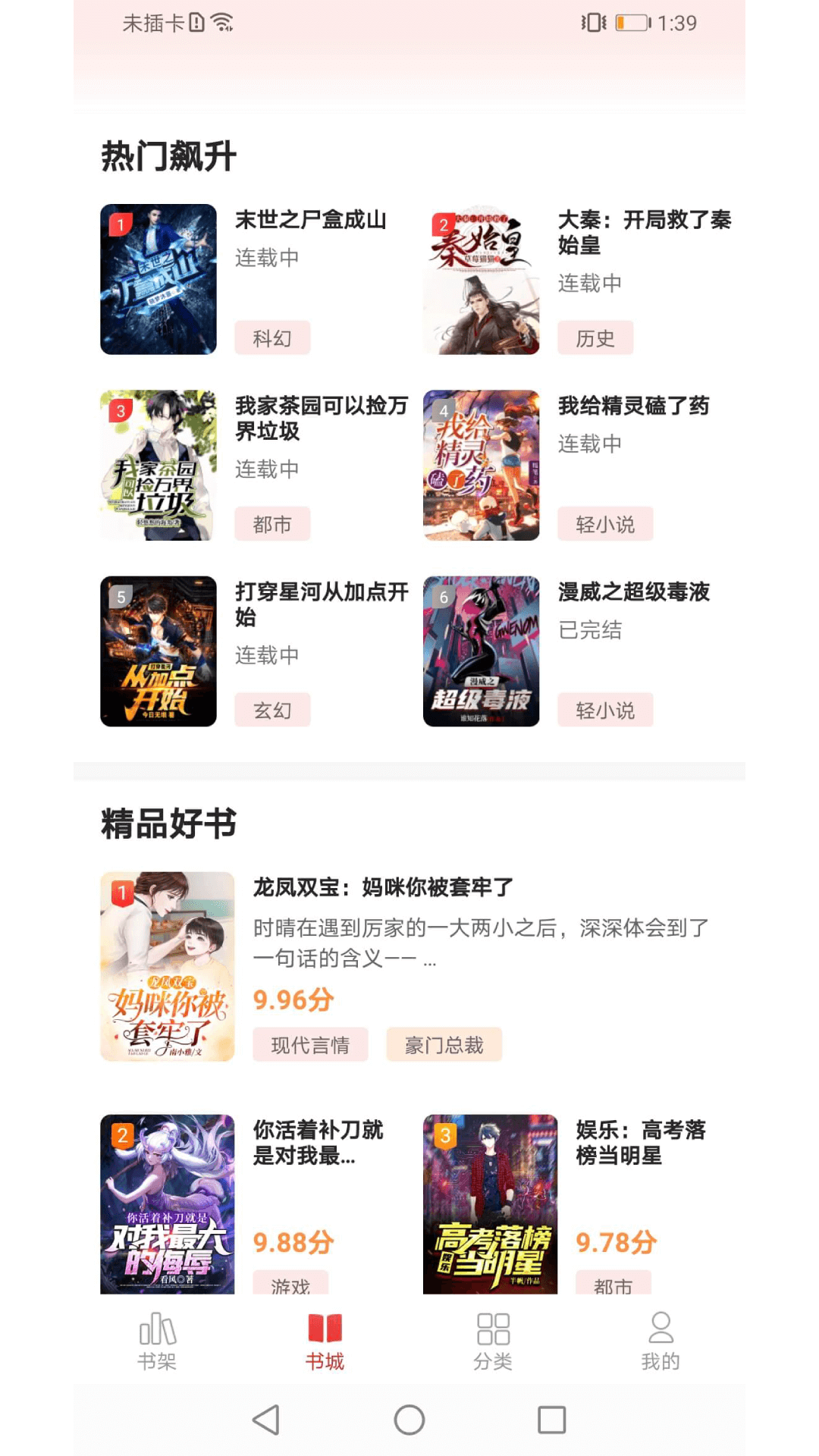819x1456 pixels.
Task: Click the 都市 tag under 我家茶园
Action: pyautogui.click(x=271, y=523)
